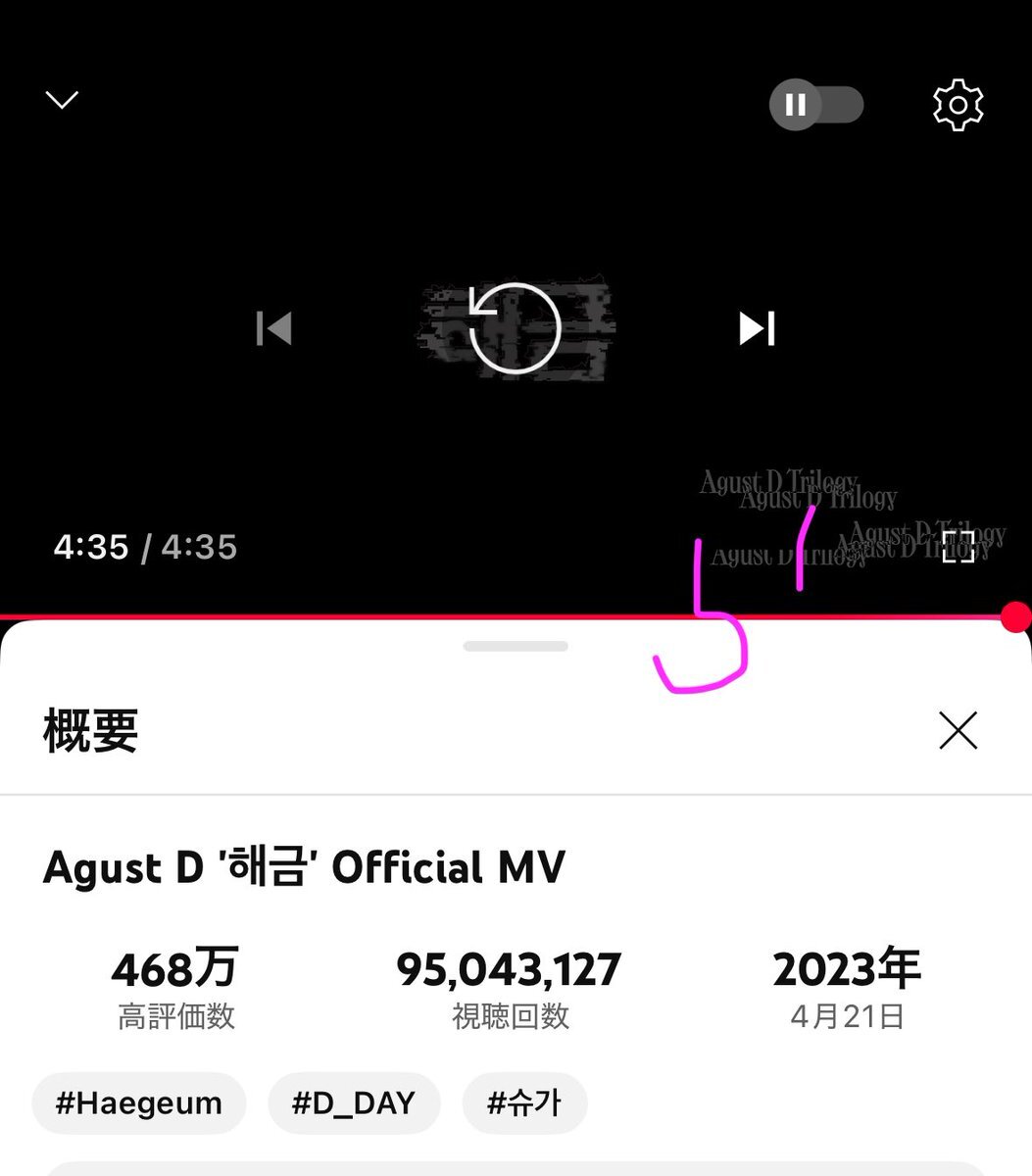Open the #Haegeum hashtag chip
This screenshot has width=1032, height=1176.
(x=139, y=1102)
